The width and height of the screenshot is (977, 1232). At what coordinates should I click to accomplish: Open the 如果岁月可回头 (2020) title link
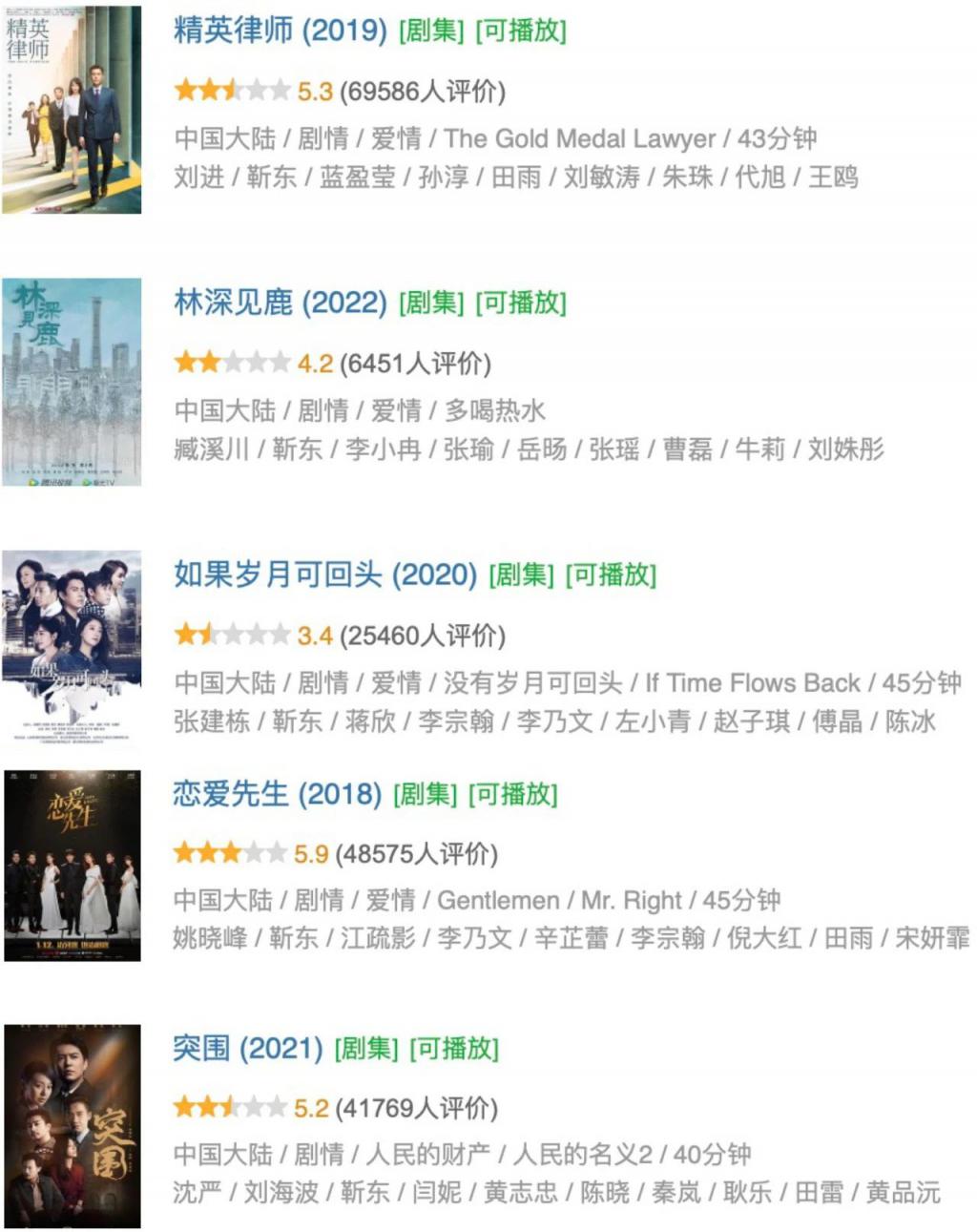tap(324, 574)
